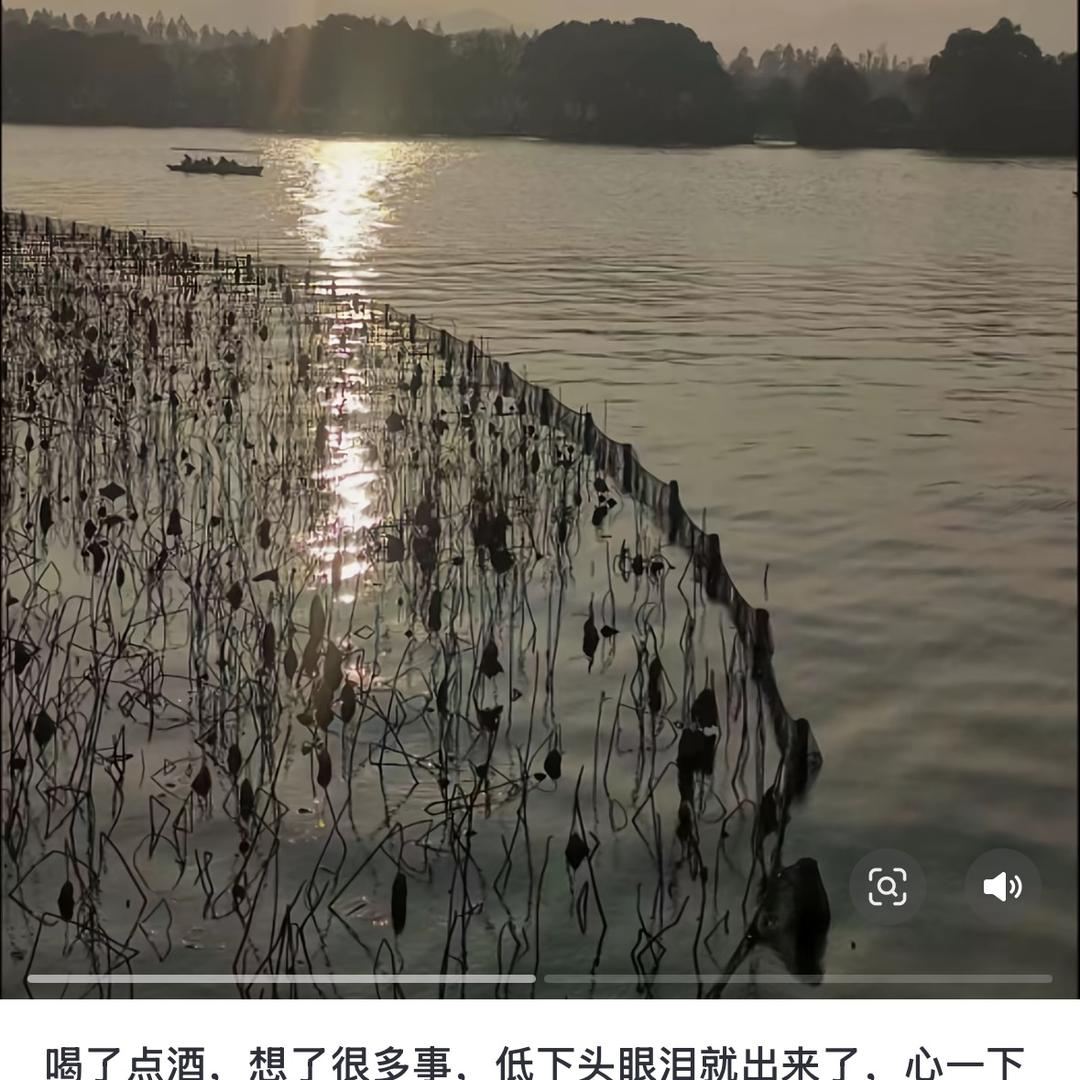Toggle the video sound

1002,886
